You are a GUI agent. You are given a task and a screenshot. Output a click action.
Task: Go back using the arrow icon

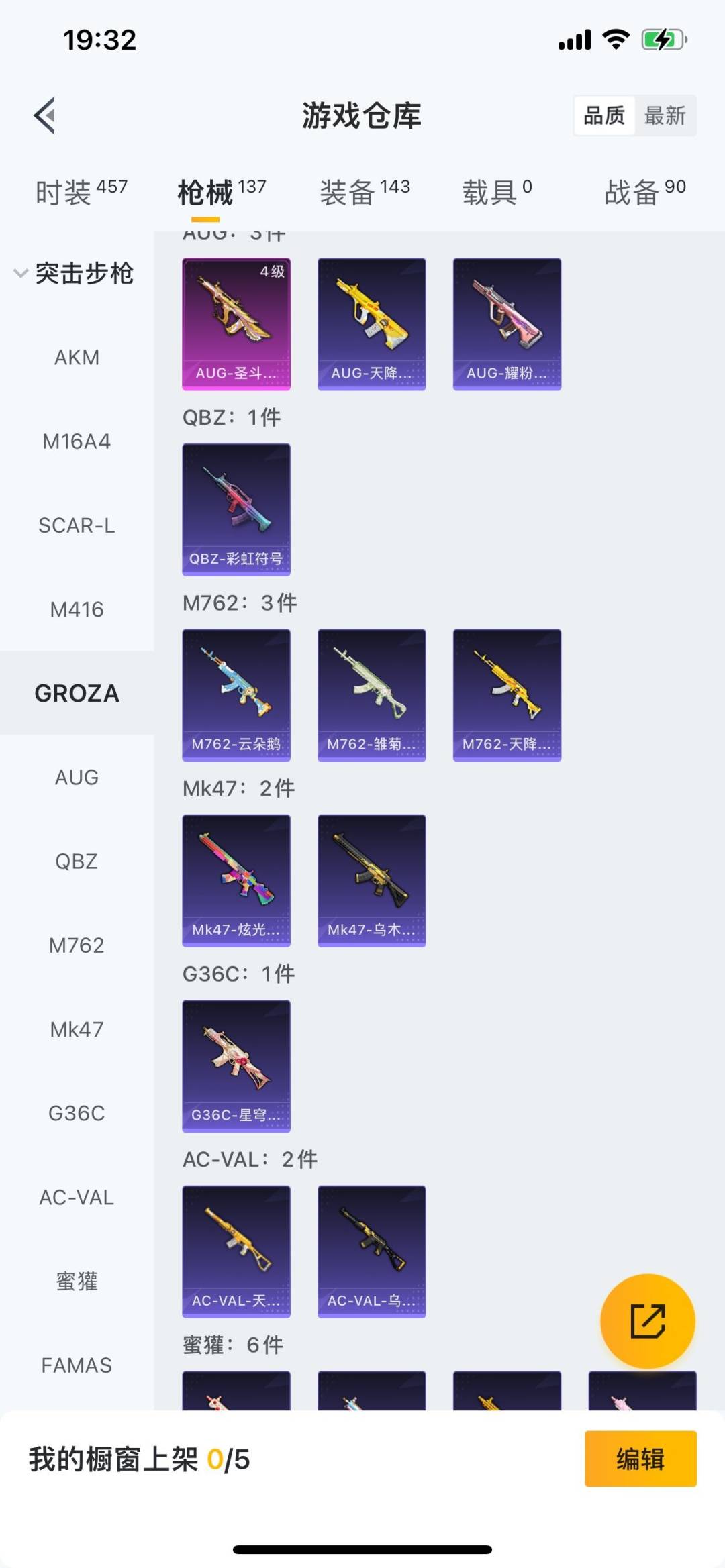tap(45, 116)
